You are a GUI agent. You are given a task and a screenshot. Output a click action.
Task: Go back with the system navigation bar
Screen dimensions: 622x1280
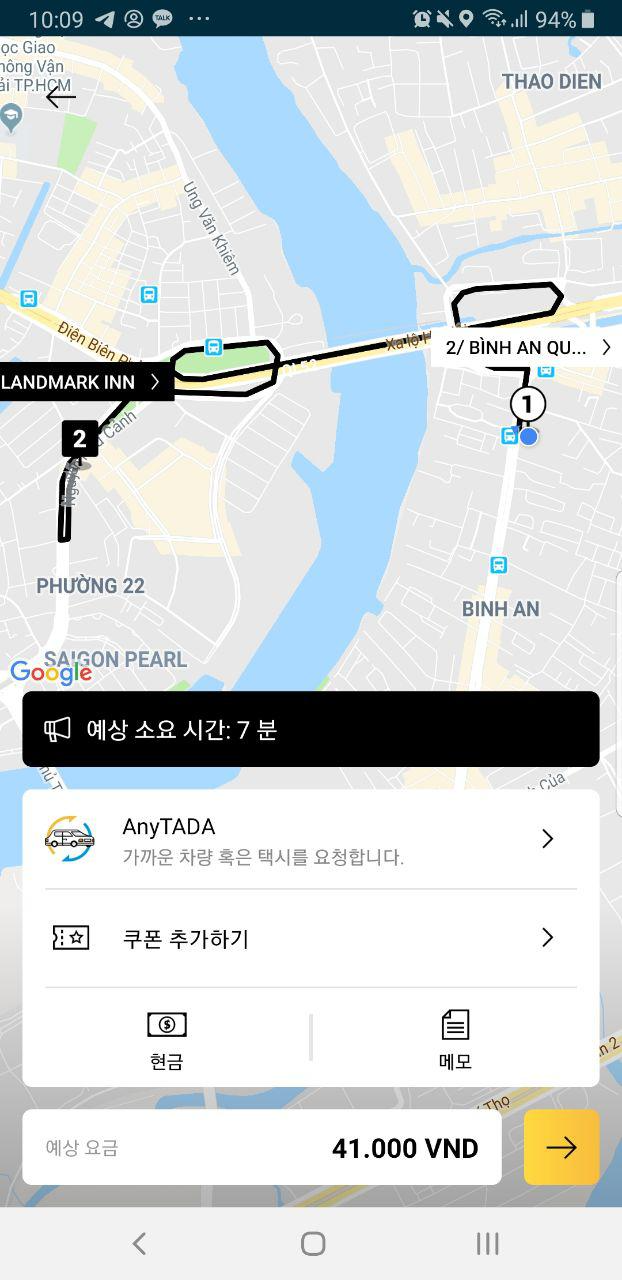139,1243
